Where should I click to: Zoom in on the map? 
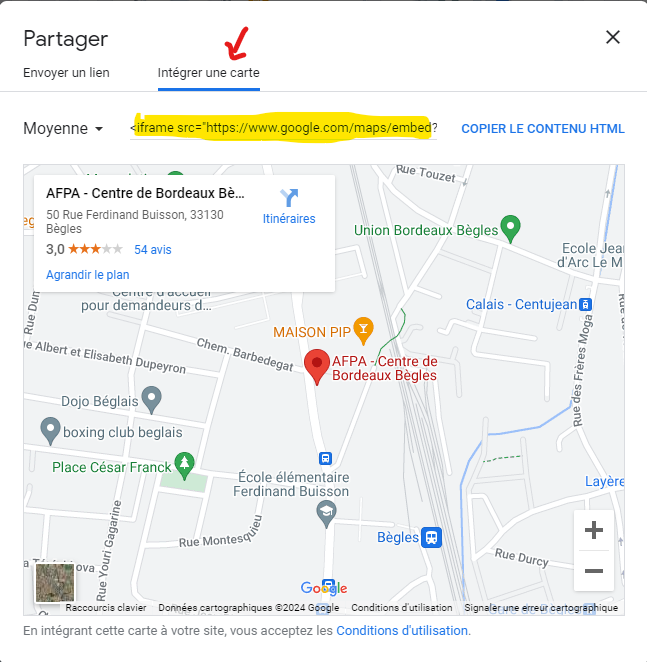tap(593, 531)
